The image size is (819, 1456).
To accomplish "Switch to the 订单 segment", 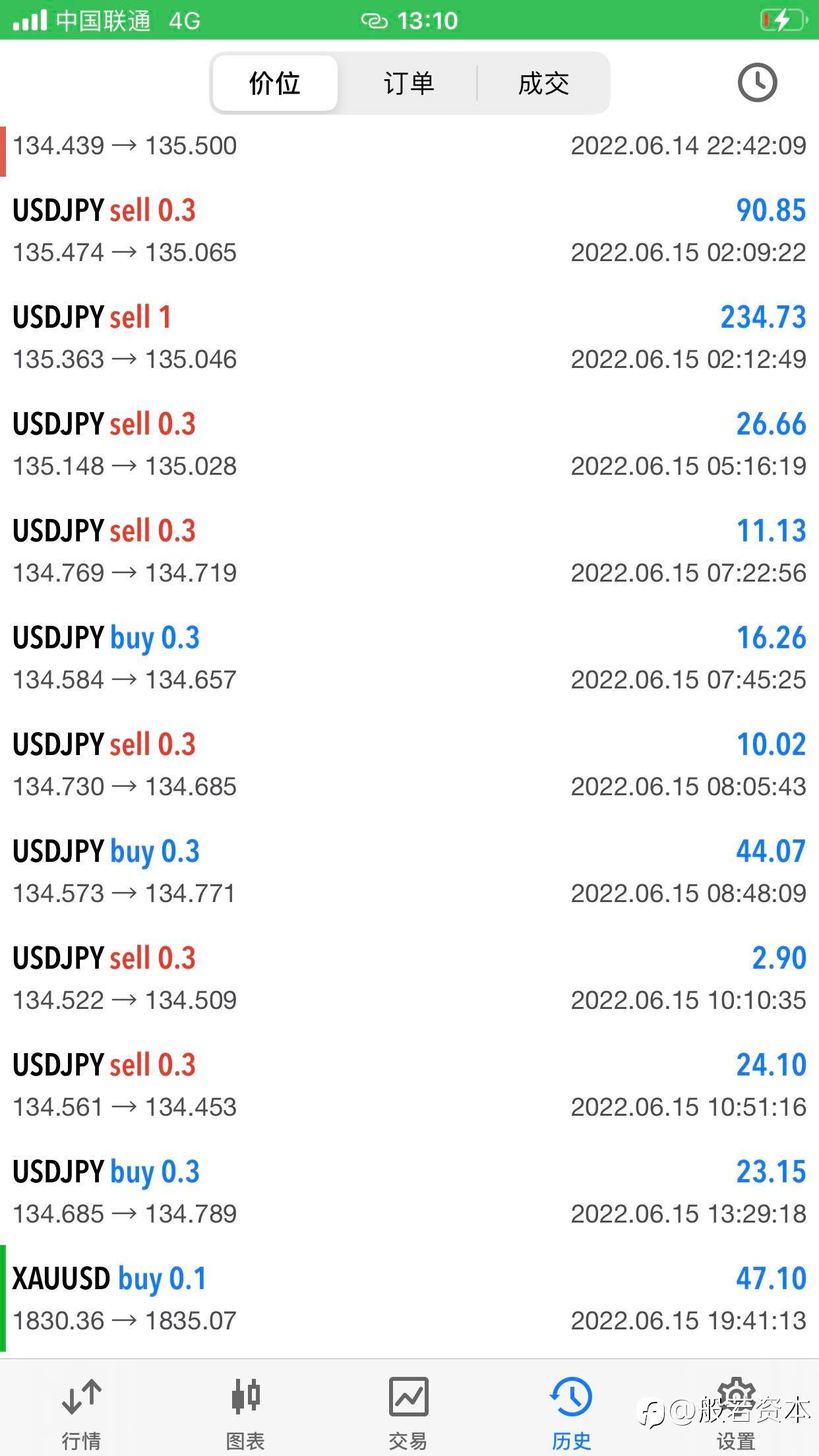I will (x=409, y=84).
